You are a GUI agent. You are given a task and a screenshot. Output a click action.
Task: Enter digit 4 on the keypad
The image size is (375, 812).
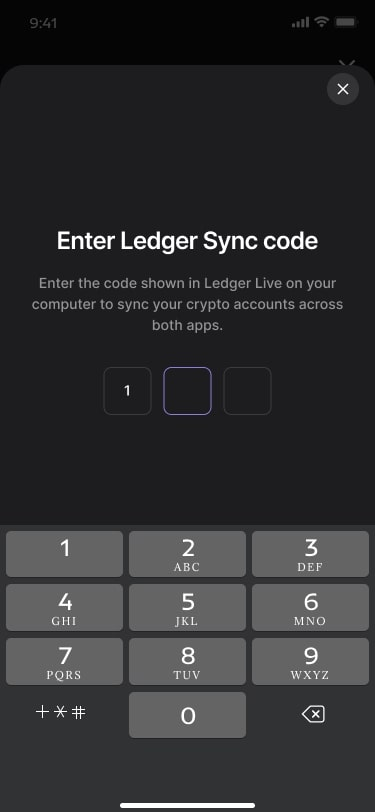coord(65,607)
